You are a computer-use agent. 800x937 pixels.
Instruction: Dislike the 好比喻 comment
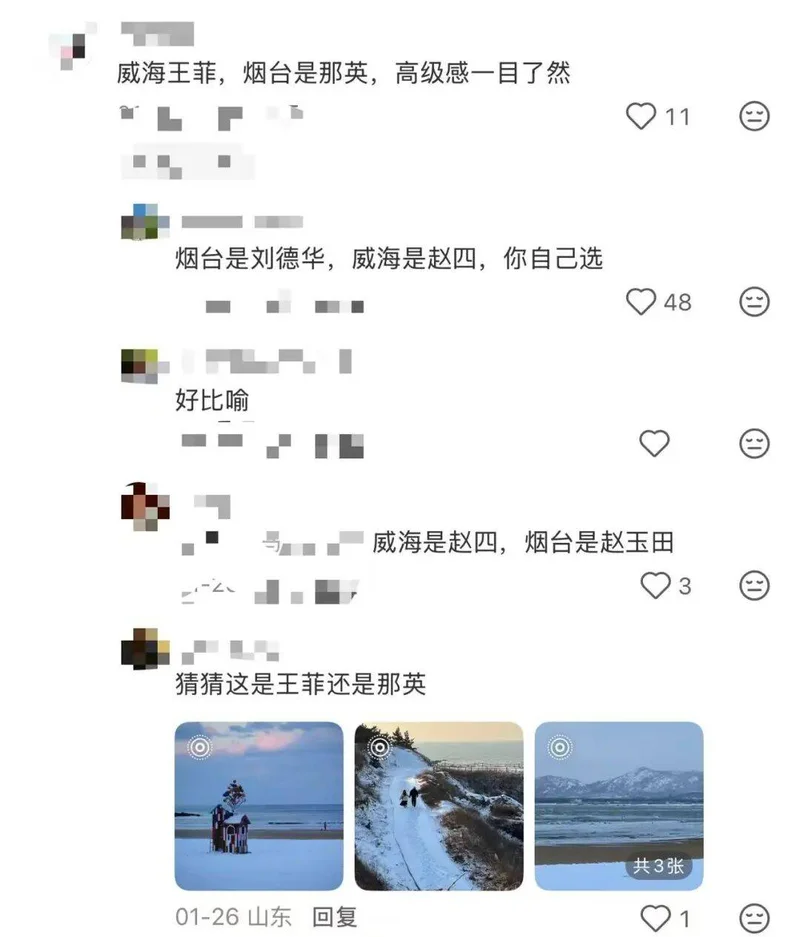click(754, 443)
